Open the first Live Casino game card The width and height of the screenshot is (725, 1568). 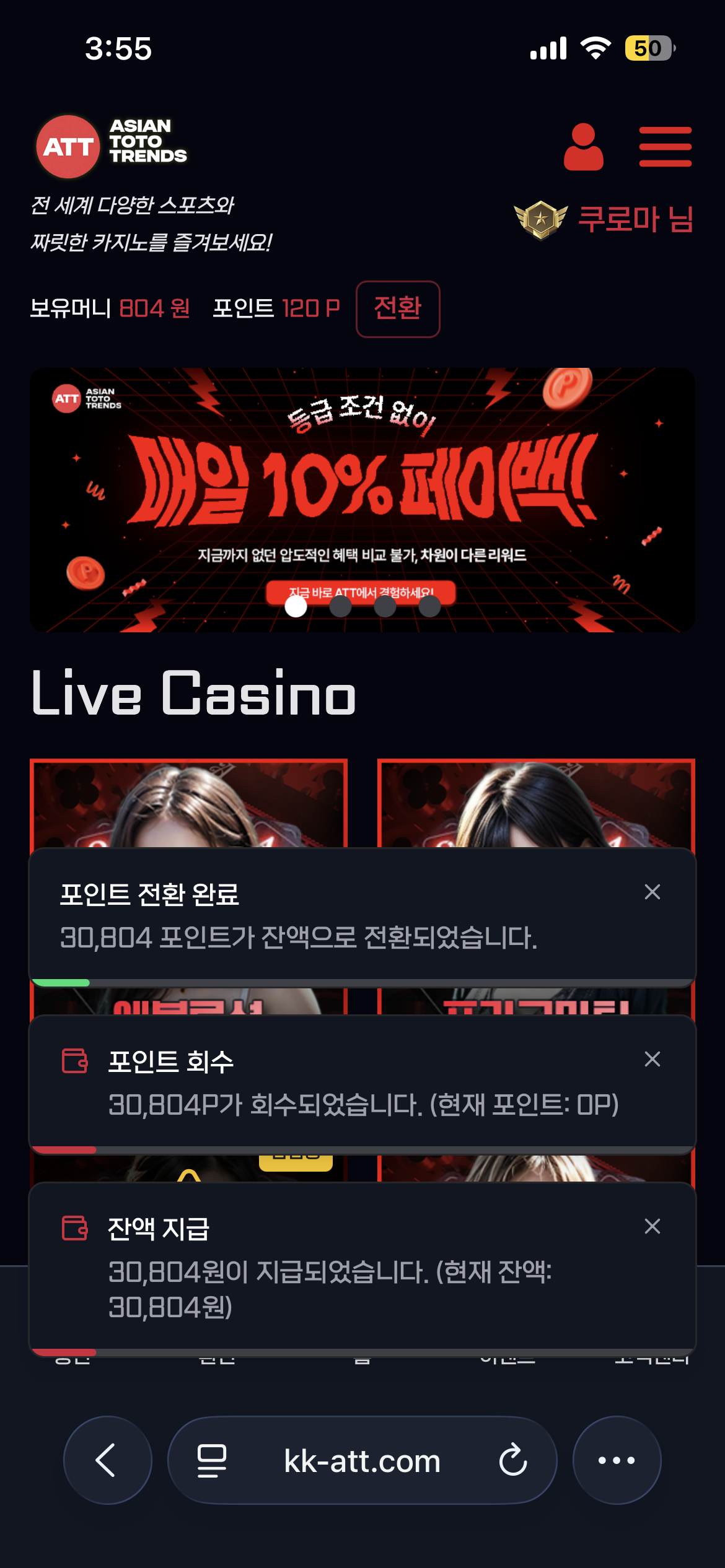tap(188, 803)
